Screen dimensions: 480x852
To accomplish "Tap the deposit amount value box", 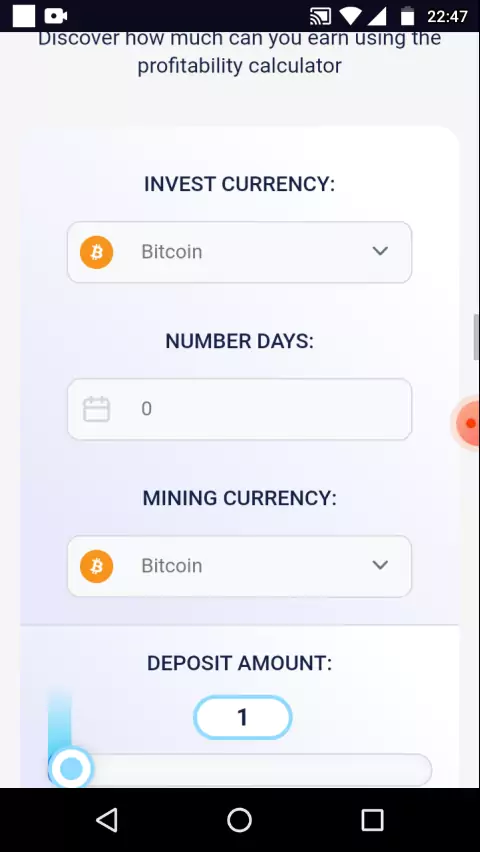I will tap(242, 718).
